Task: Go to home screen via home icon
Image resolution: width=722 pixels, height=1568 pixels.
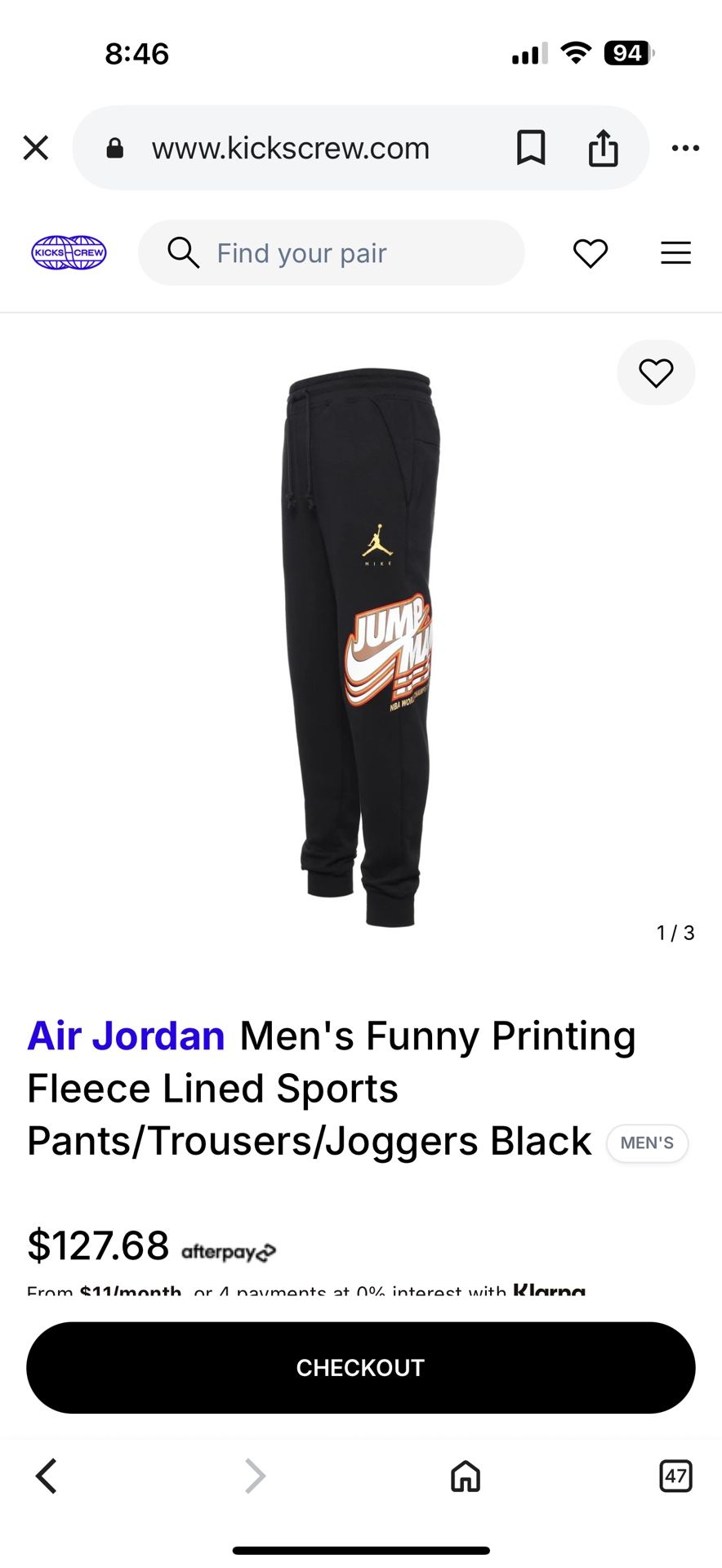Action: (x=465, y=1476)
